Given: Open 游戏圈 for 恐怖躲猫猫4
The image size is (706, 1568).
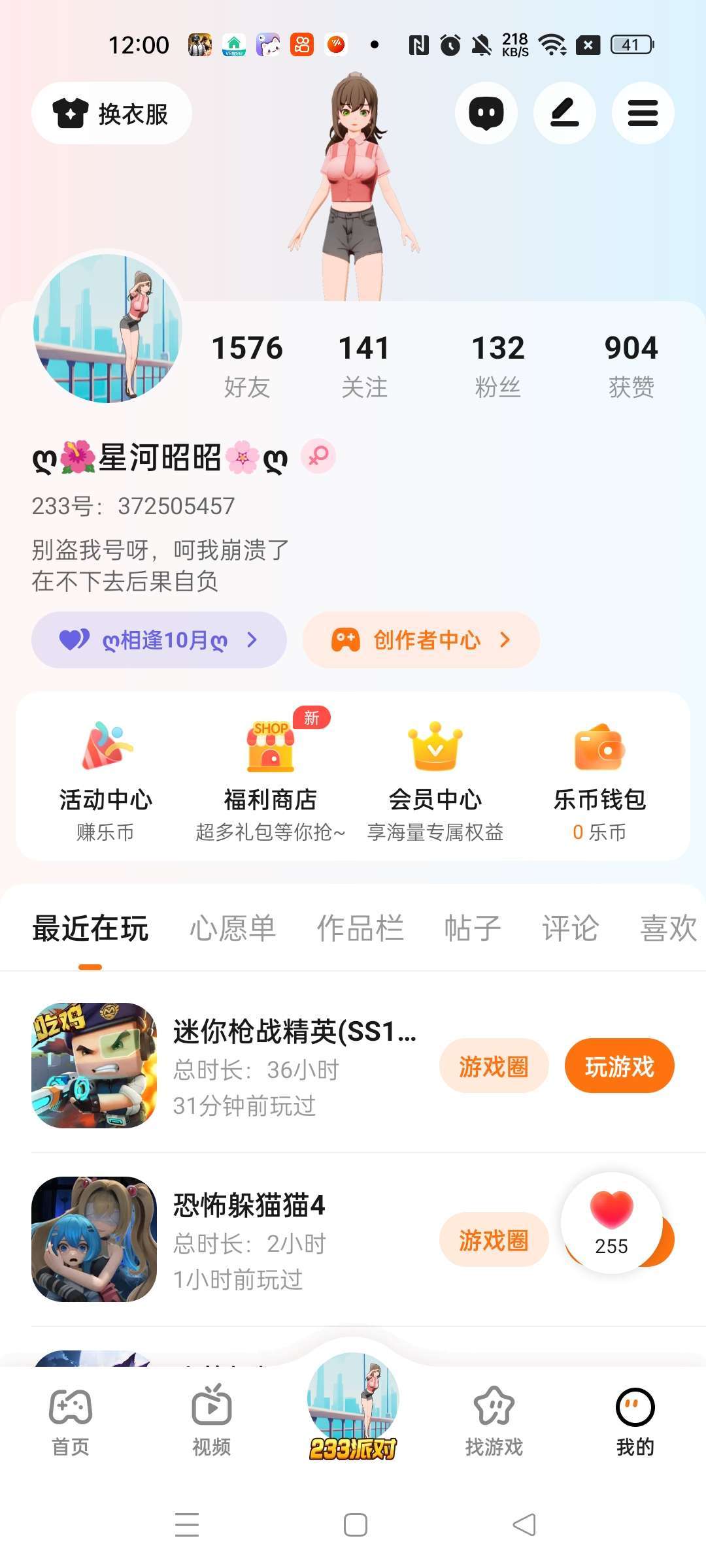Looking at the screenshot, I should point(494,1240).
